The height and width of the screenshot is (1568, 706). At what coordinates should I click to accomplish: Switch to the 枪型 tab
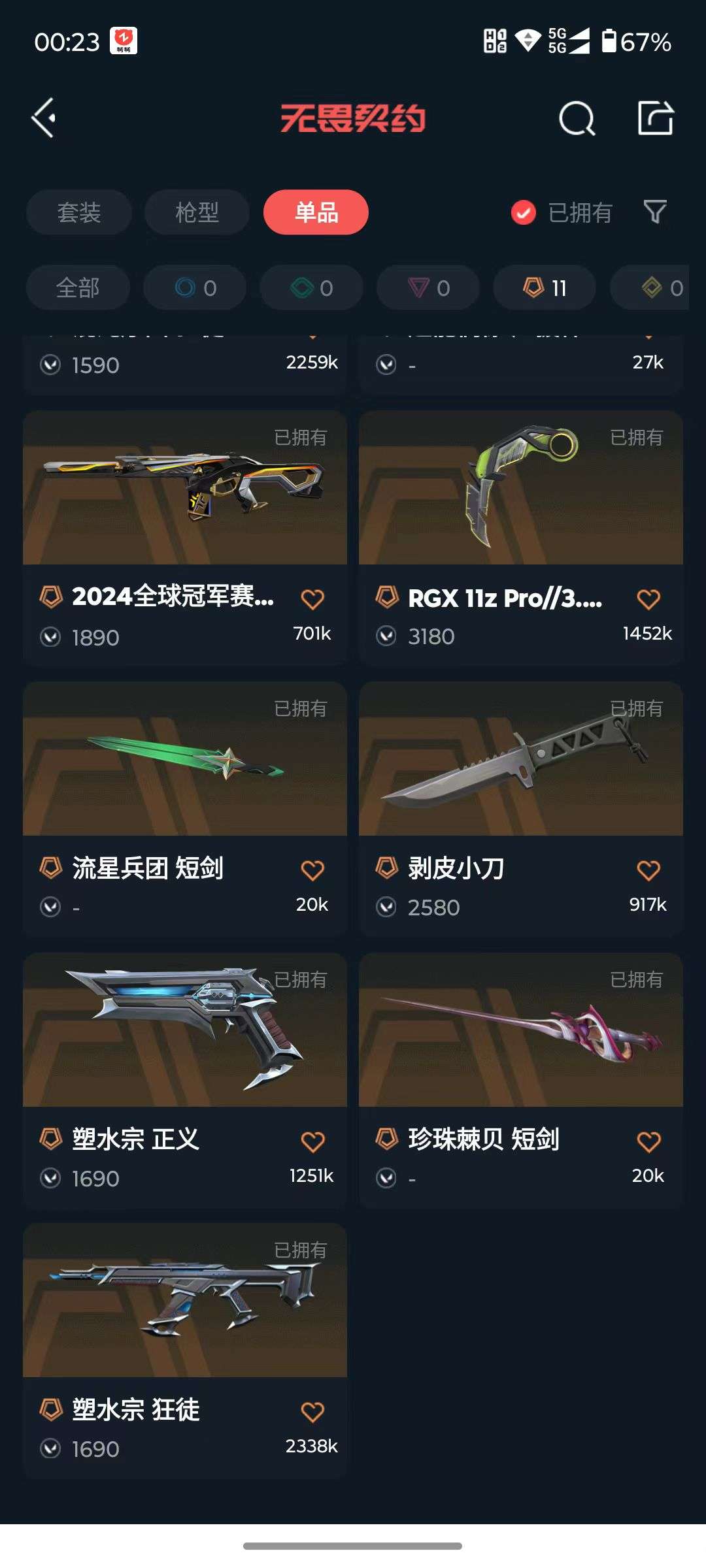(195, 212)
